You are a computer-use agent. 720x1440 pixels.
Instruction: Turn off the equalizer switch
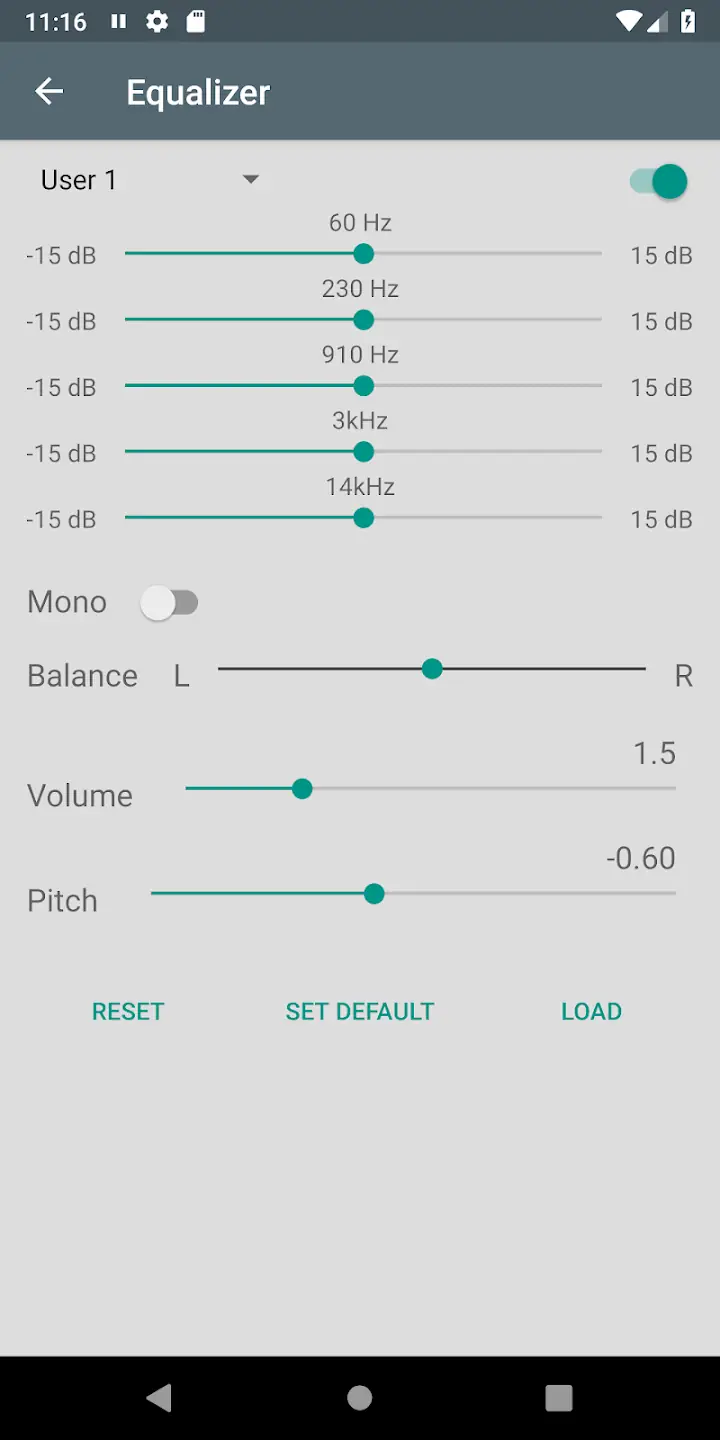click(x=659, y=182)
